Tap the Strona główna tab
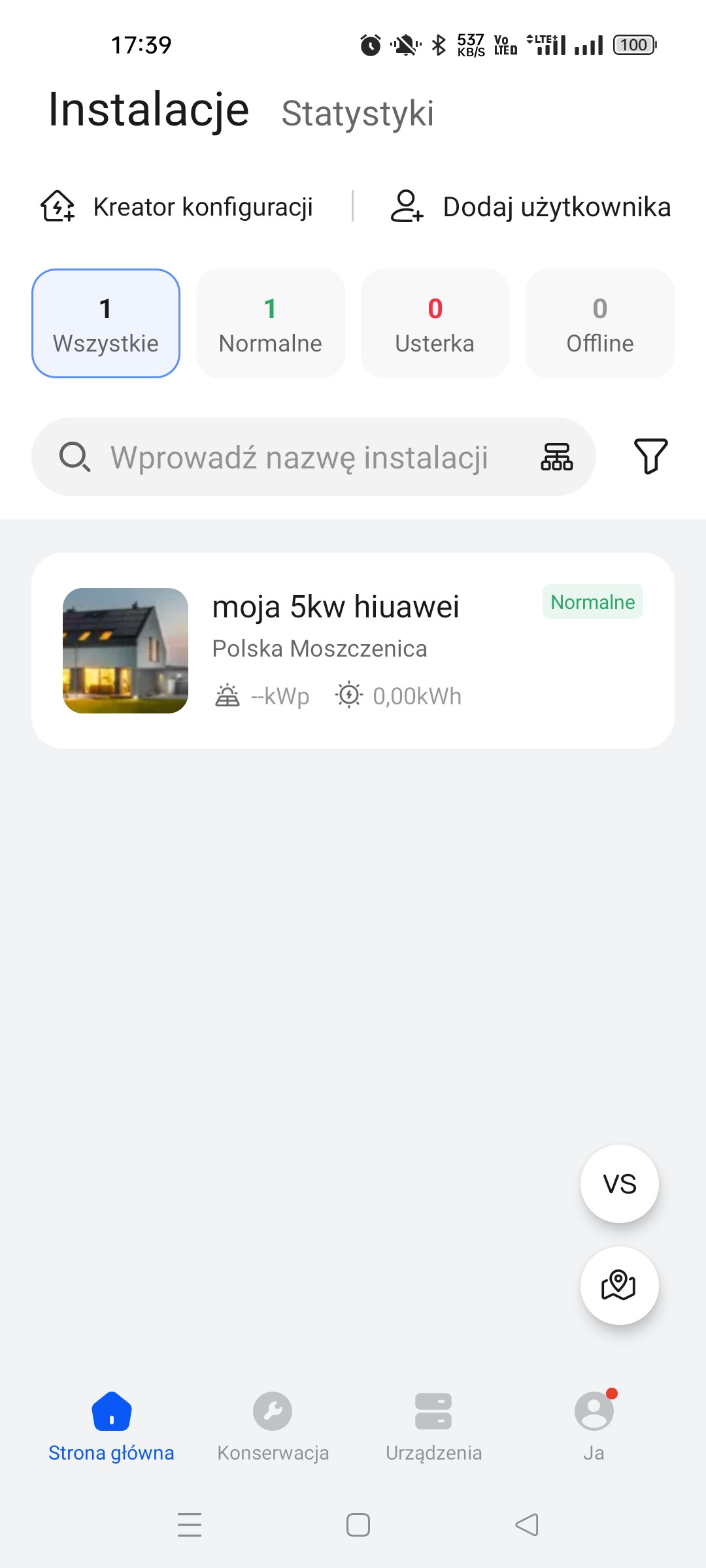Screen dimensions: 706x1568 click(x=112, y=1427)
